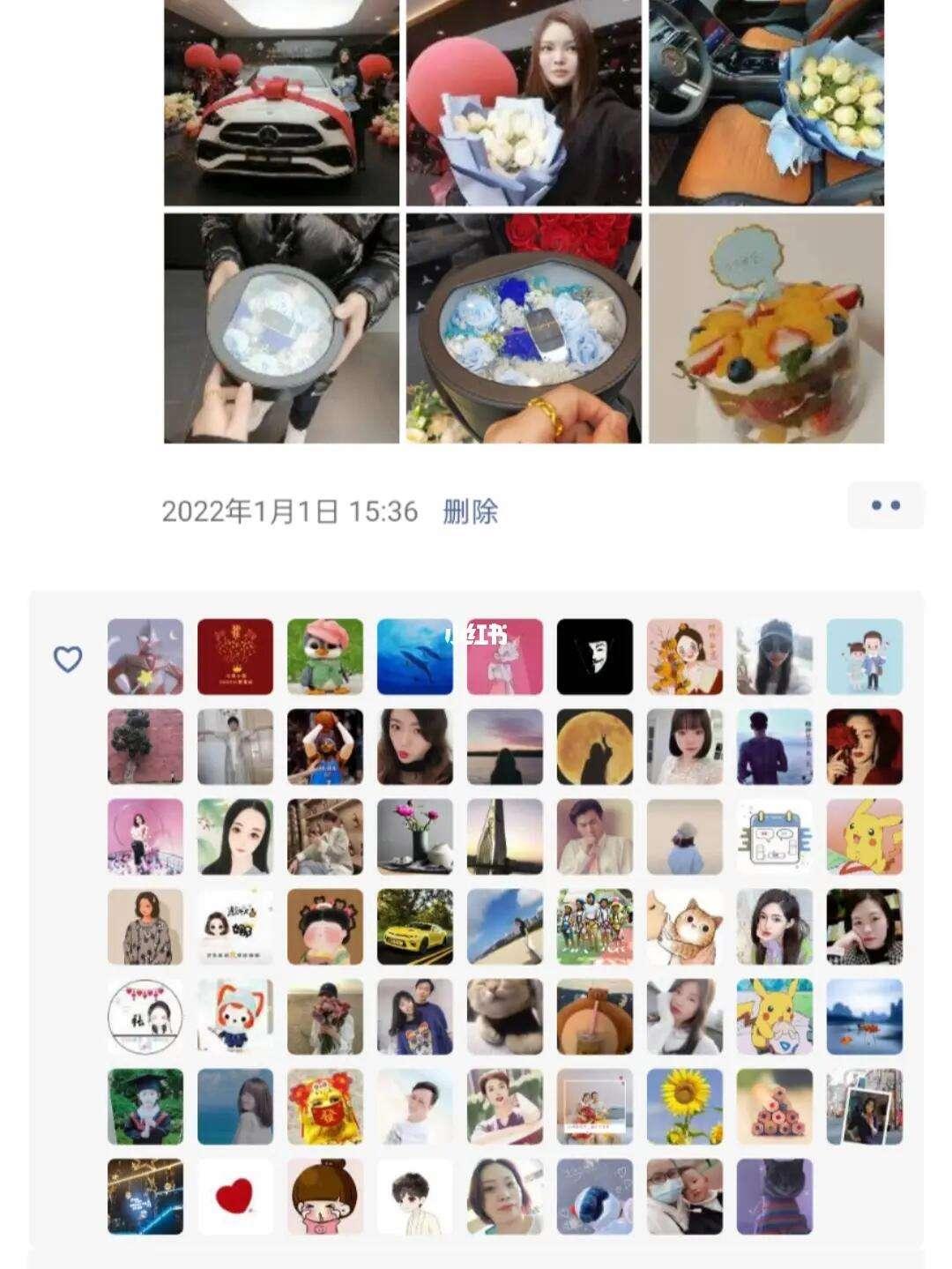Open the black mask avatar profile
This screenshot has width=952, height=1269.
[x=595, y=657]
